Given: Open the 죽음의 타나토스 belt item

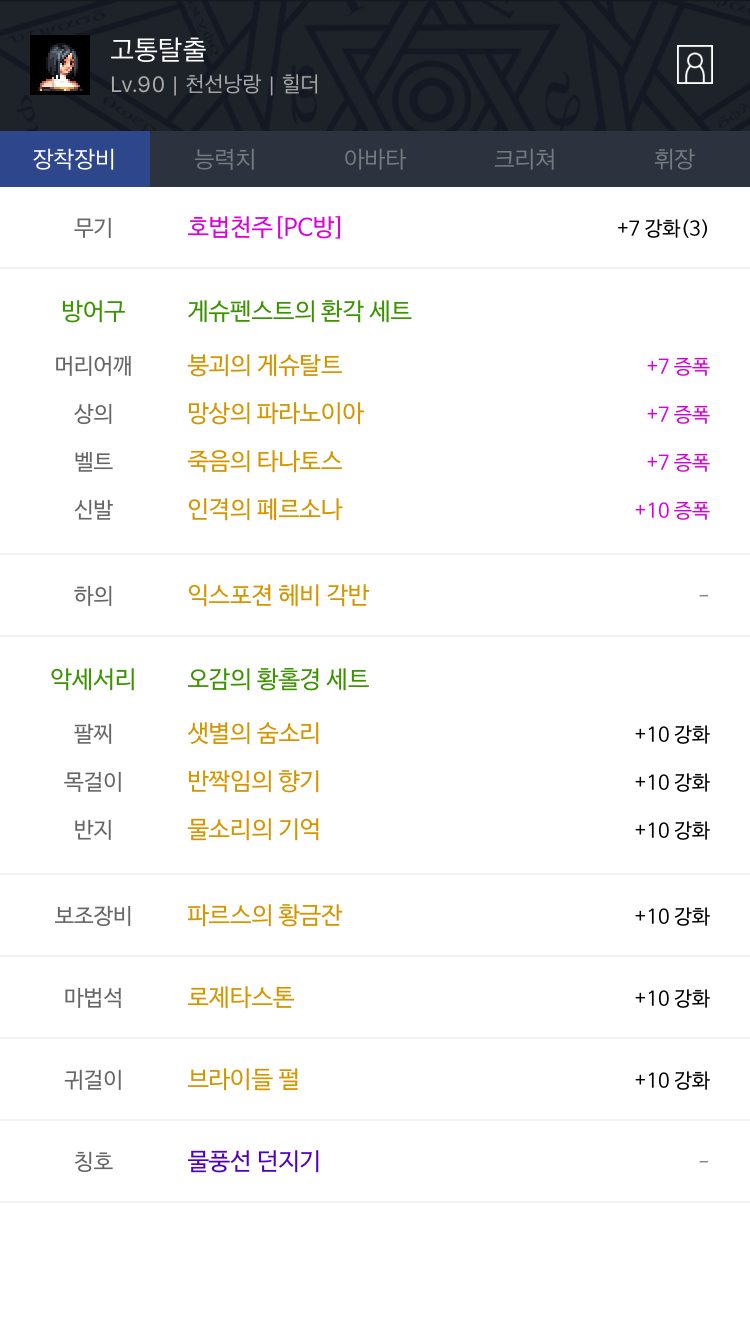Looking at the screenshot, I should 265,461.
